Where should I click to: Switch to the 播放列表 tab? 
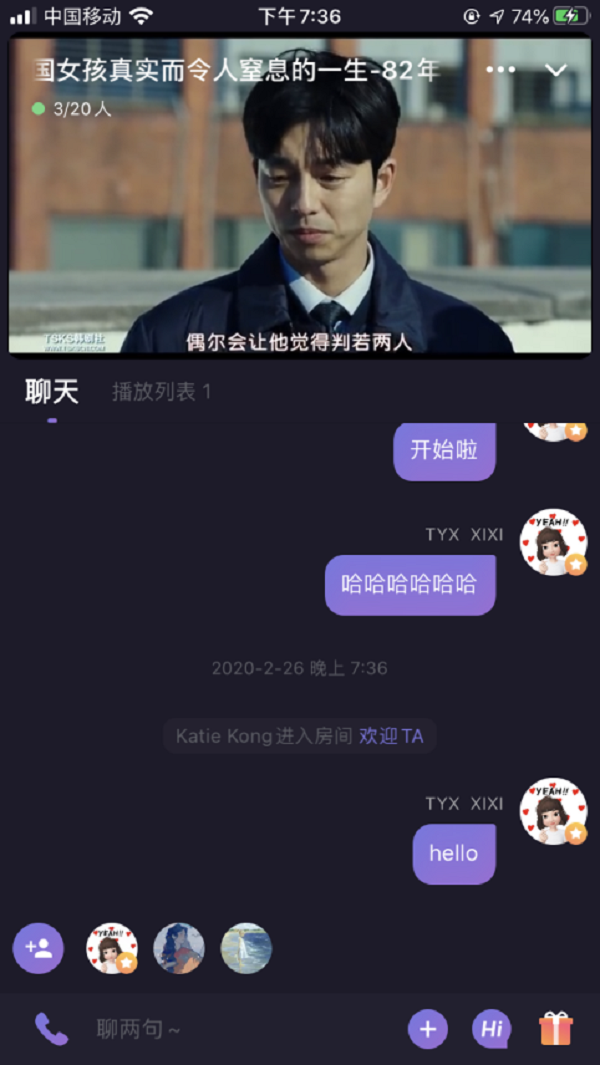[161, 392]
